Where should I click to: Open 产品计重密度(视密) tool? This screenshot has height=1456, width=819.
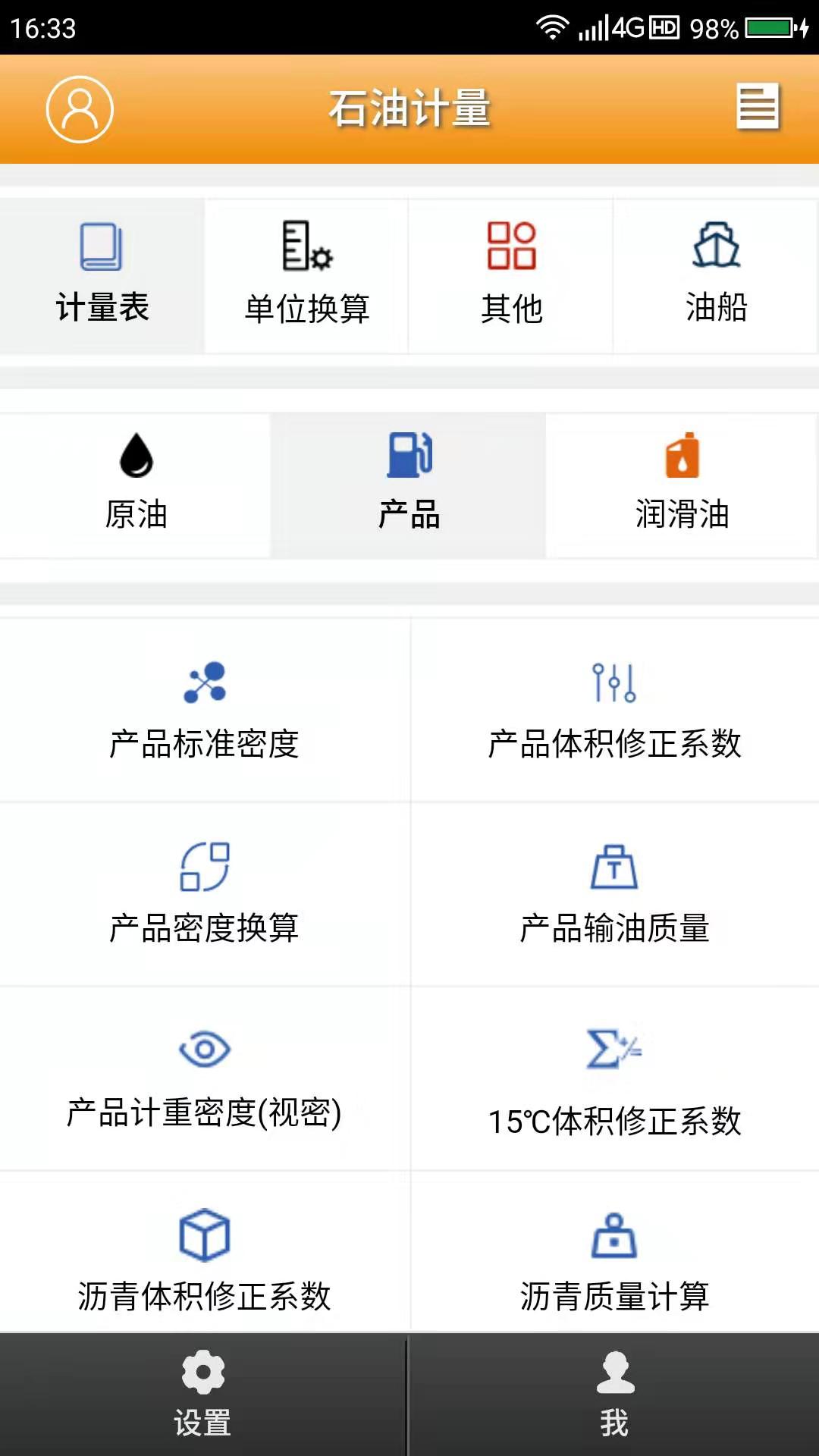205,1077
